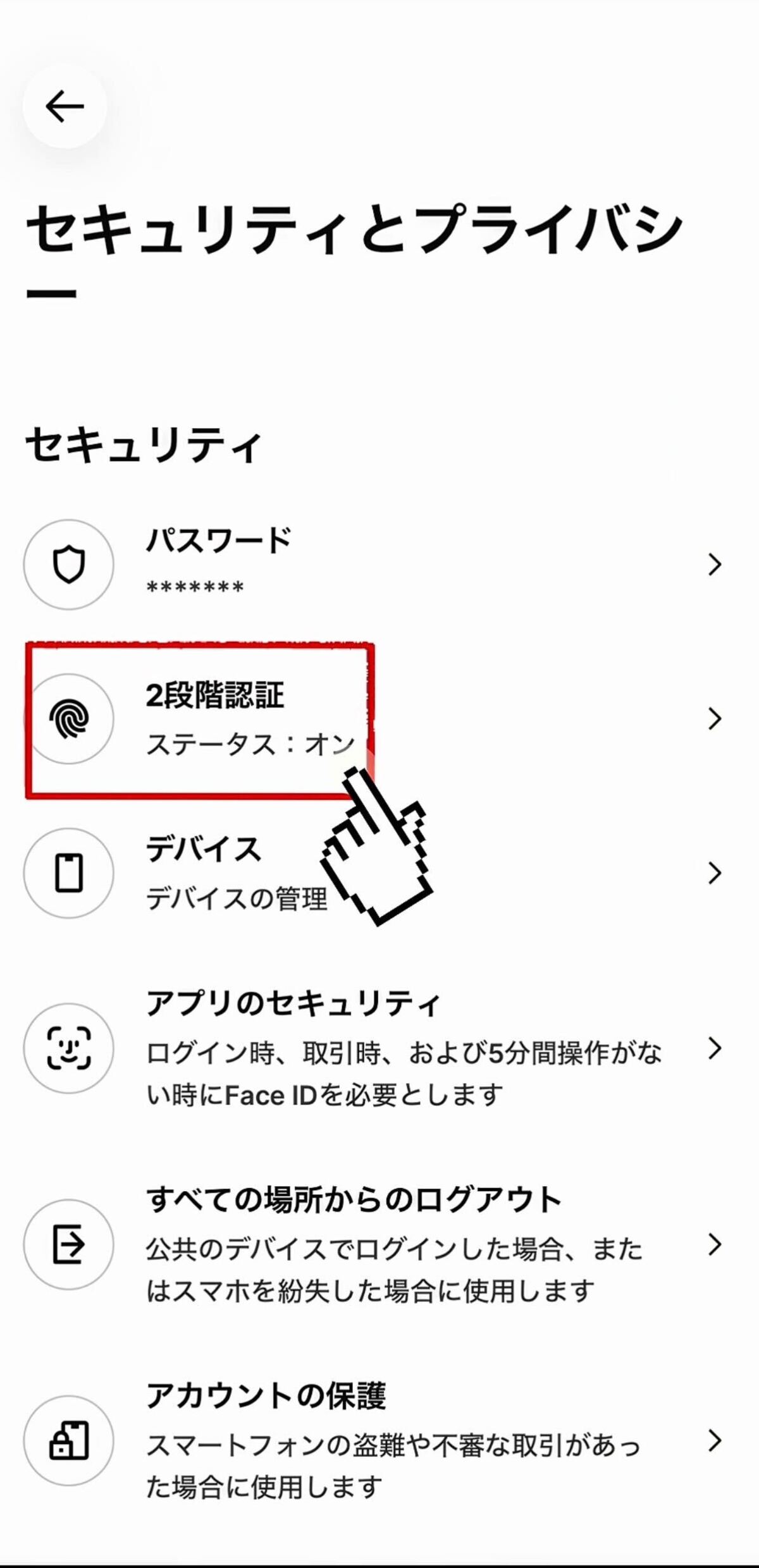Go back using the arrow button

click(x=65, y=106)
